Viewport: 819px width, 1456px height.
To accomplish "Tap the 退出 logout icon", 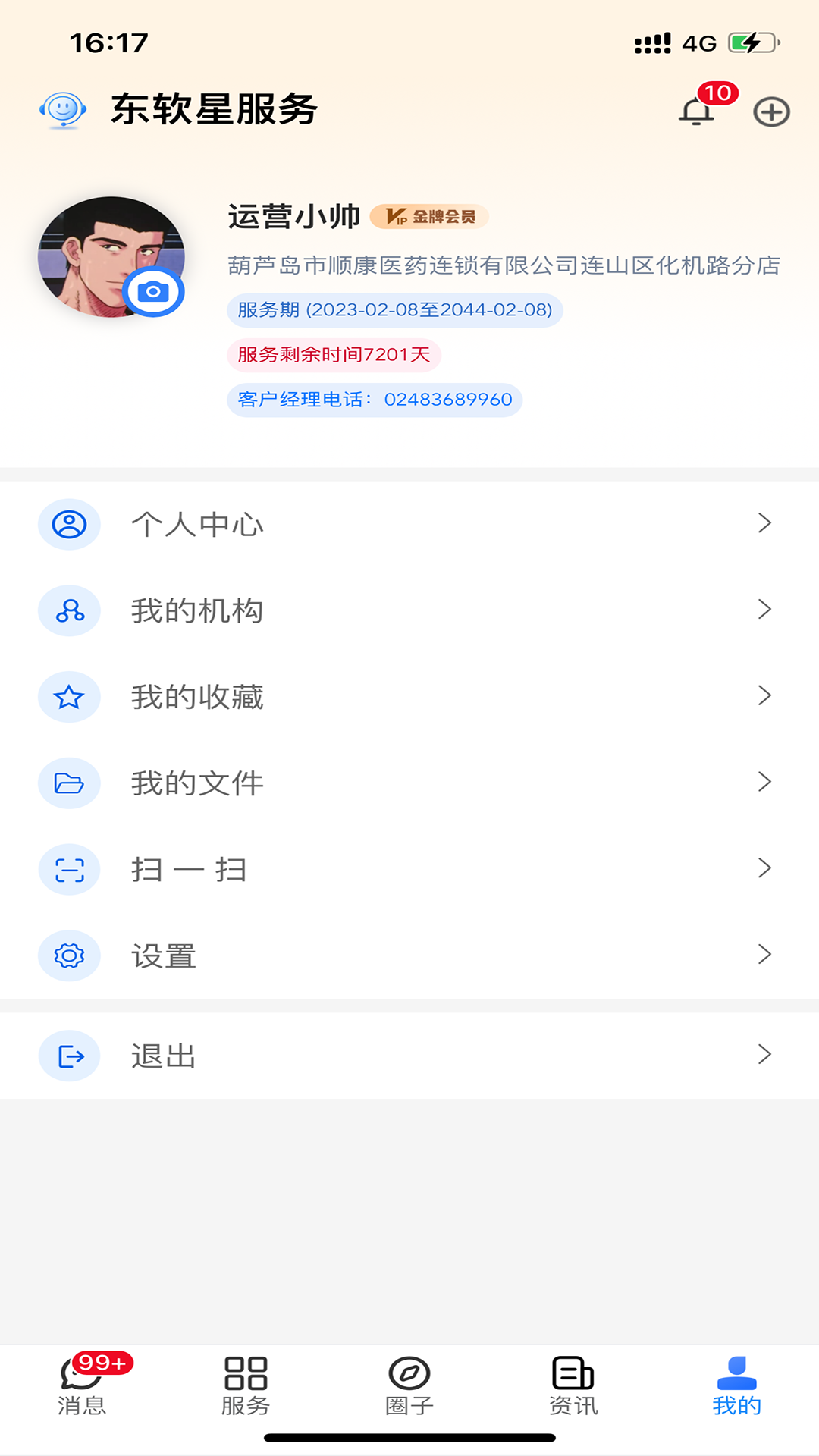I will [x=69, y=1055].
